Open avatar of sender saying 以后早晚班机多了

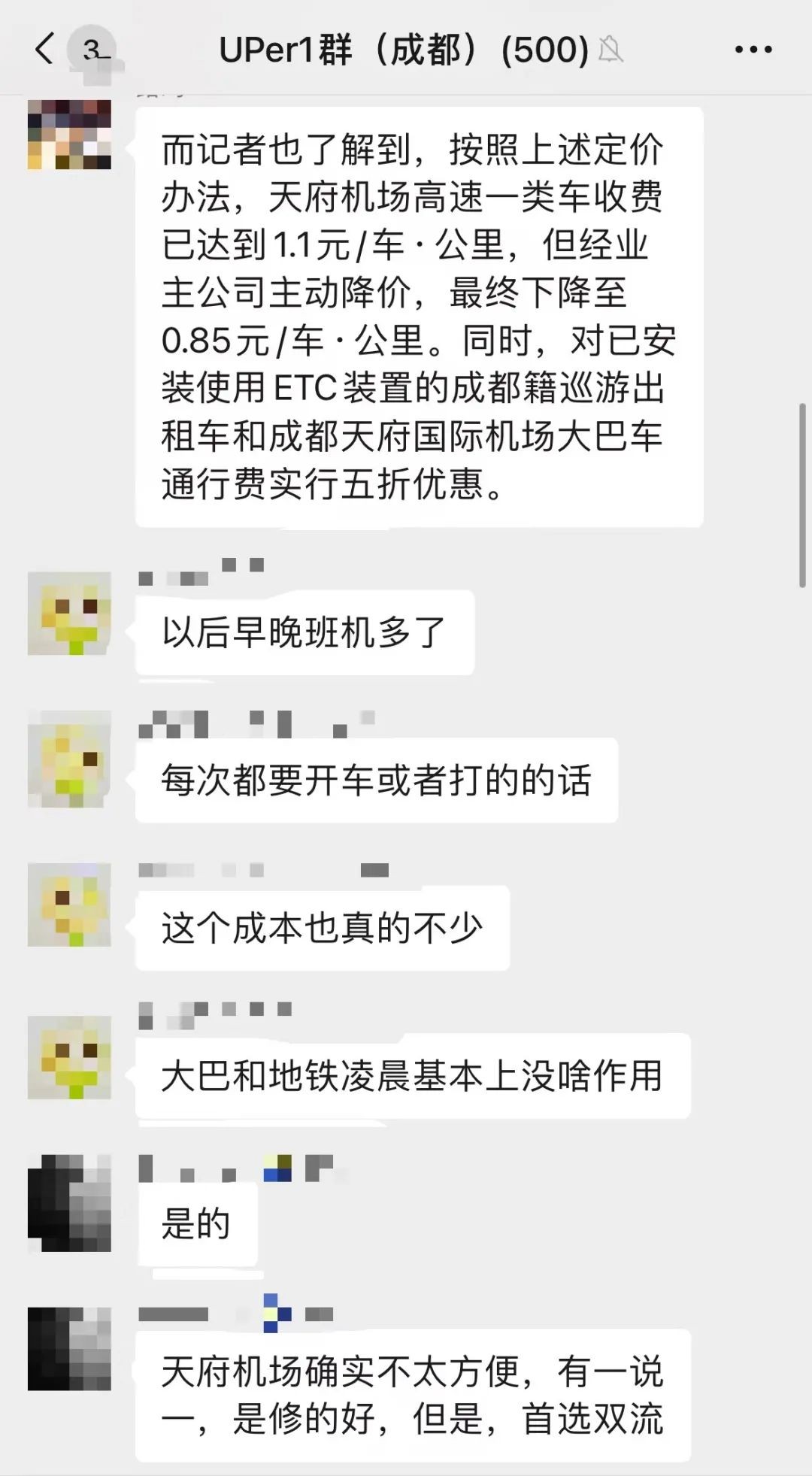69,613
